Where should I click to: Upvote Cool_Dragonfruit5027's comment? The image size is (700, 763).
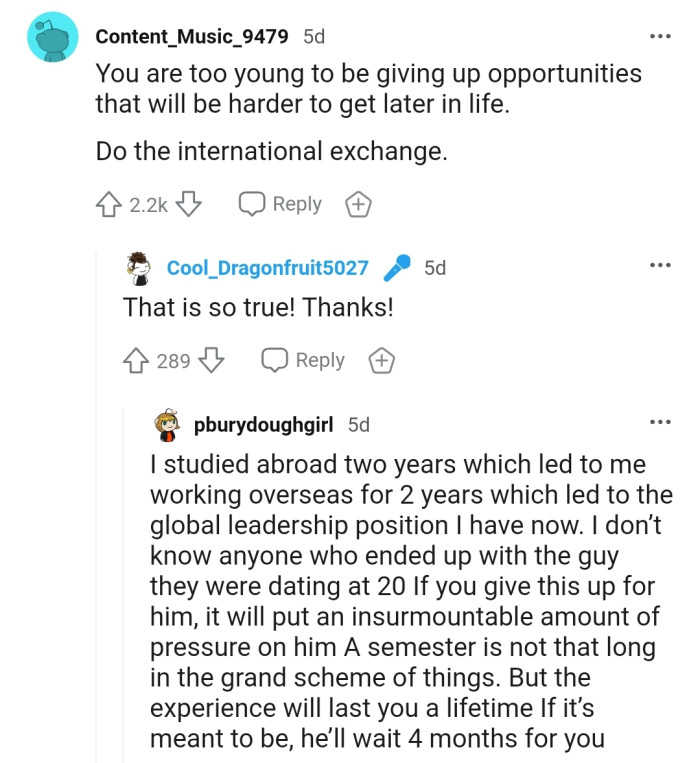coord(135,360)
